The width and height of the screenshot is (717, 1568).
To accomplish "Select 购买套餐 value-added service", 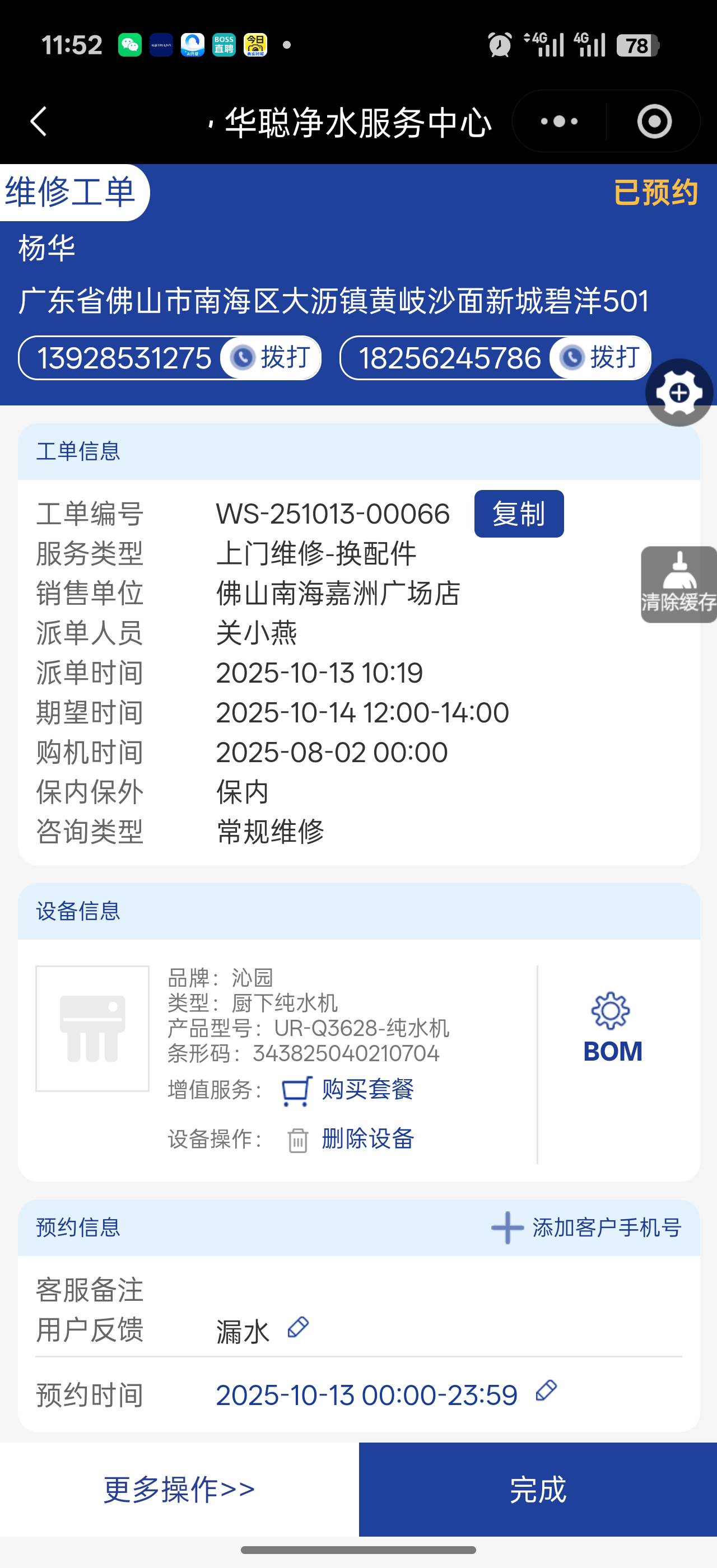I will click(367, 1090).
